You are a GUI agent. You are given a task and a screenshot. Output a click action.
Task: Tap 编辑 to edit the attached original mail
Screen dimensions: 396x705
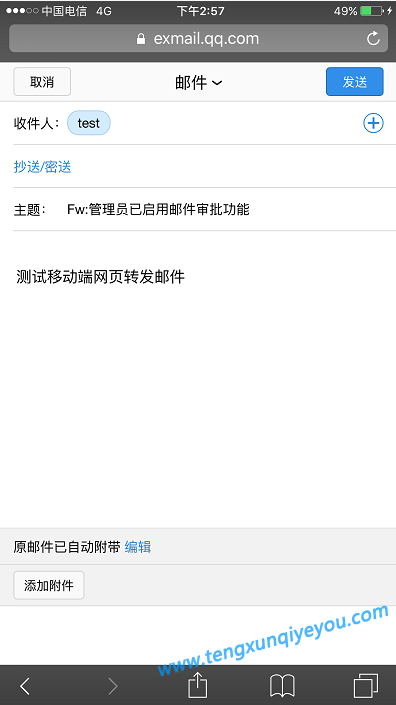click(x=138, y=547)
